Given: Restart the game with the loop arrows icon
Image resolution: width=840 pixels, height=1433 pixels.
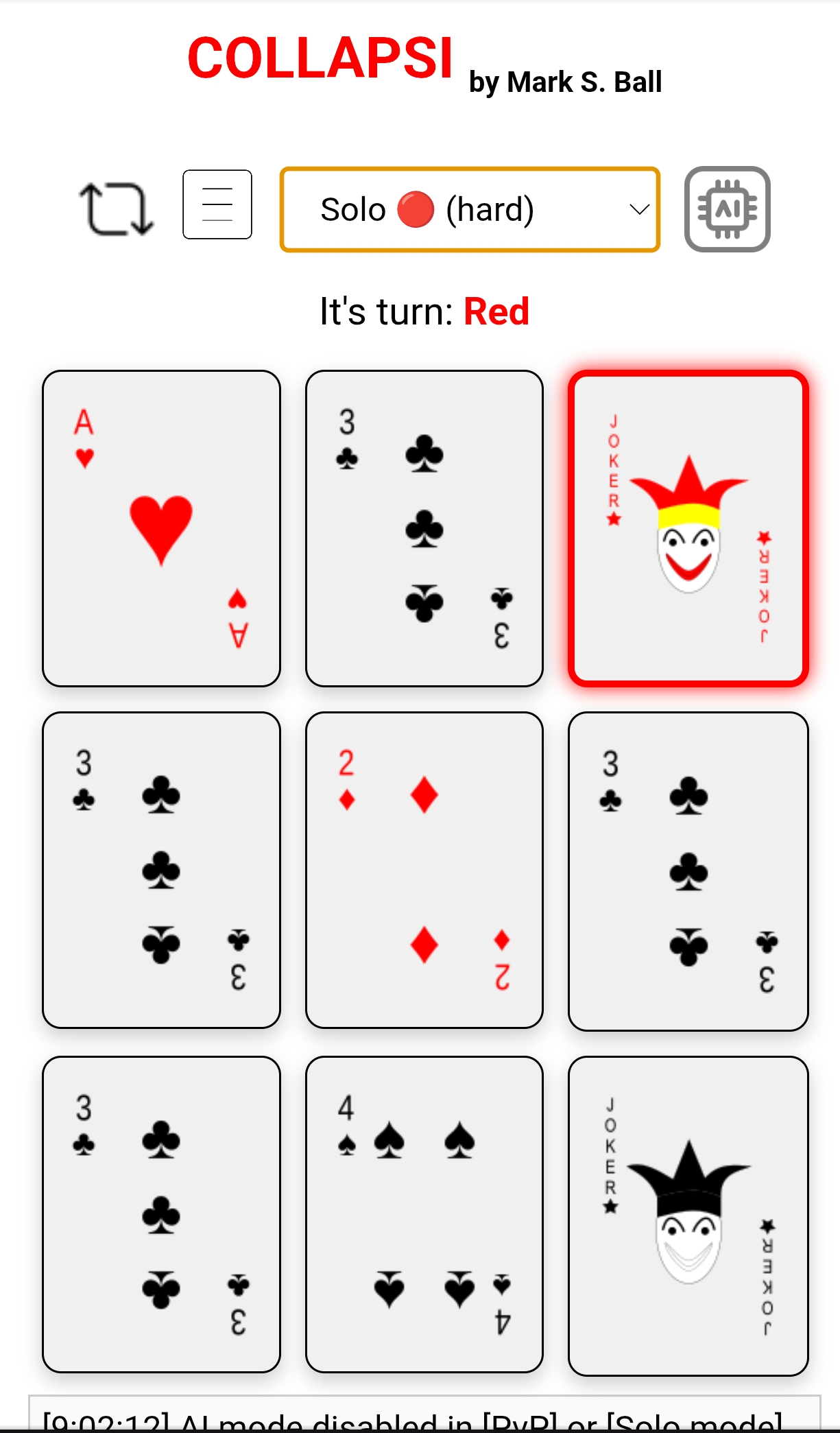Looking at the screenshot, I should pyautogui.click(x=117, y=209).
